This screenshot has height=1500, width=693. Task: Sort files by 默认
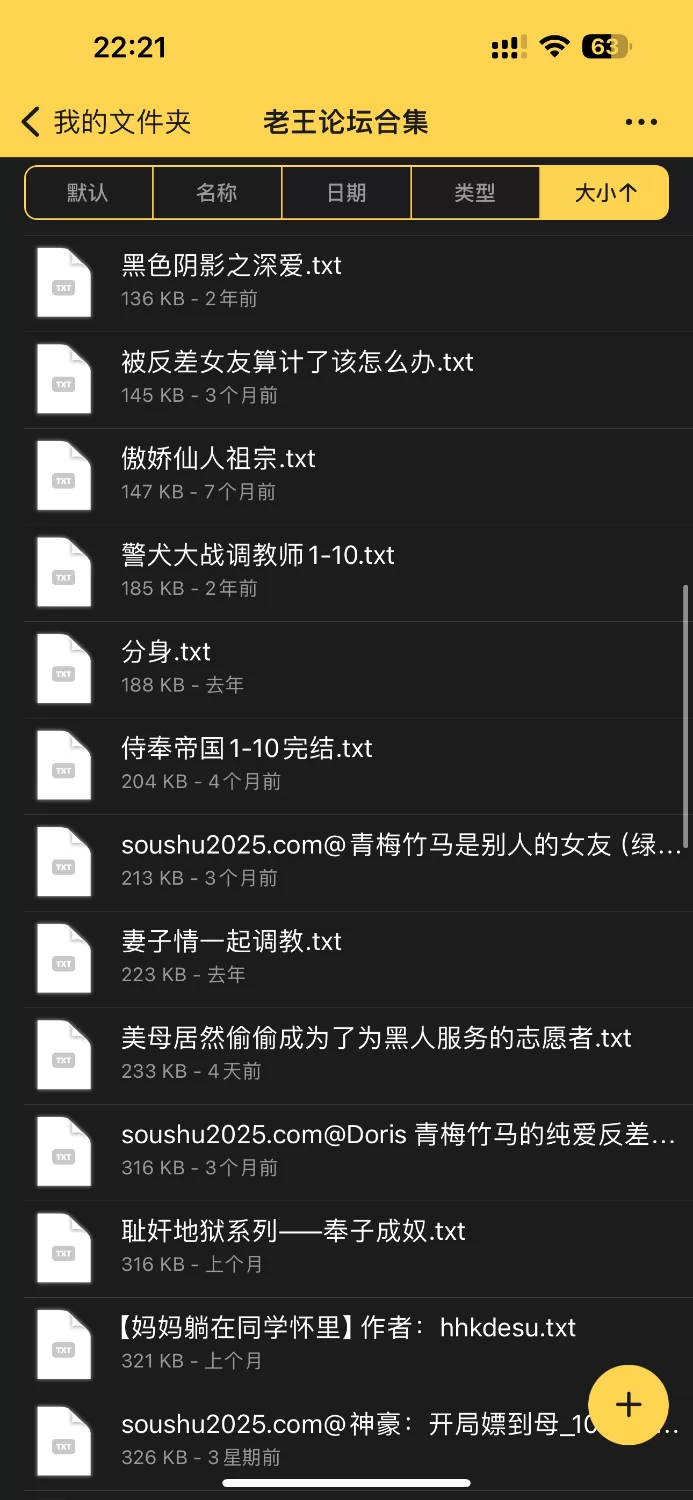point(89,193)
